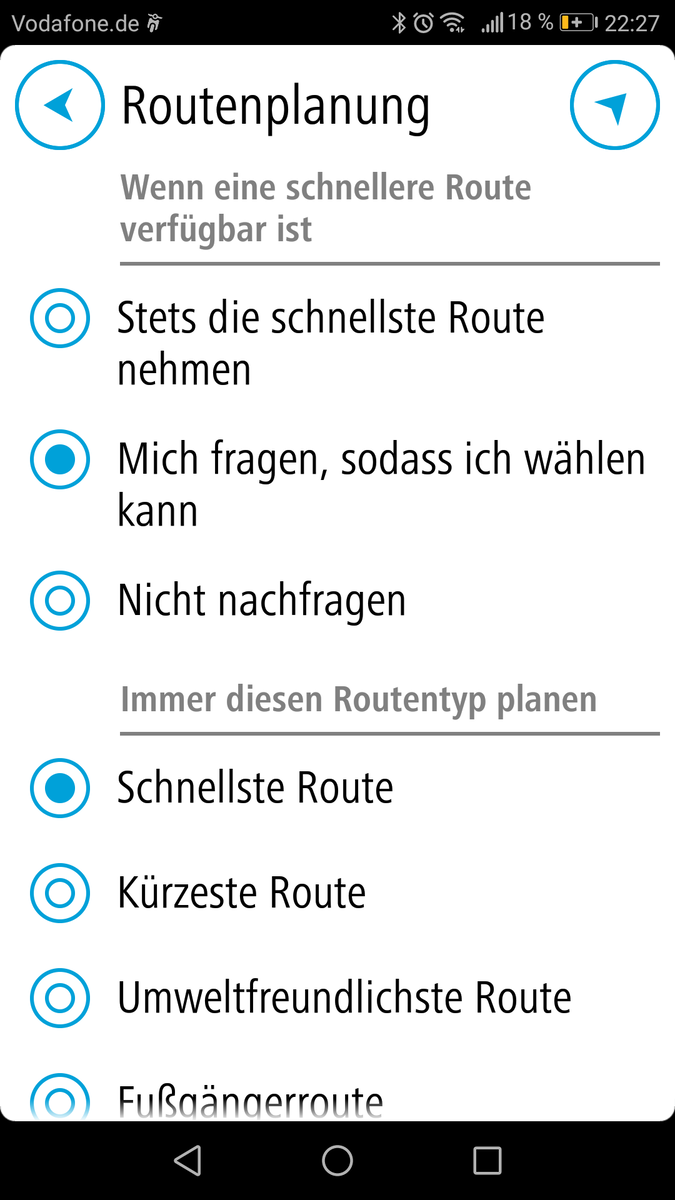
Task: Open recent apps from the navigation bar
Action: coord(487,1160)
